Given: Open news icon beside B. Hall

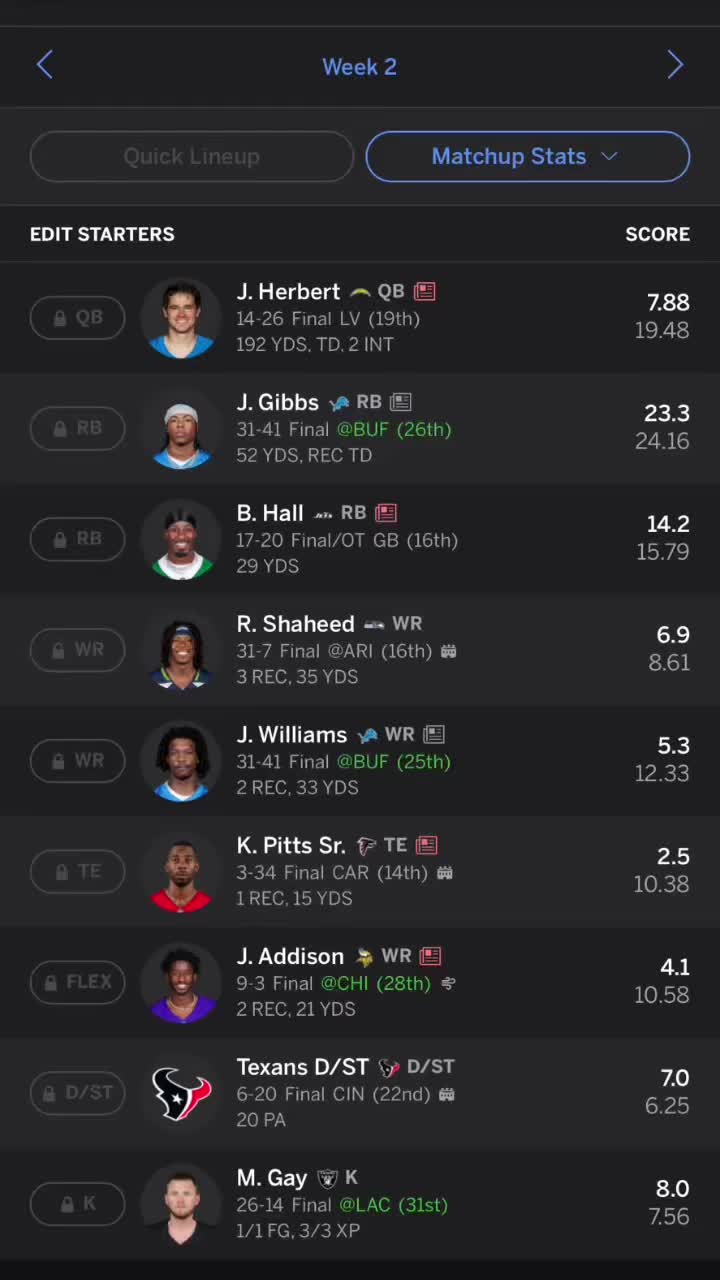Looking at the screenshot, I should pos(386,513).
